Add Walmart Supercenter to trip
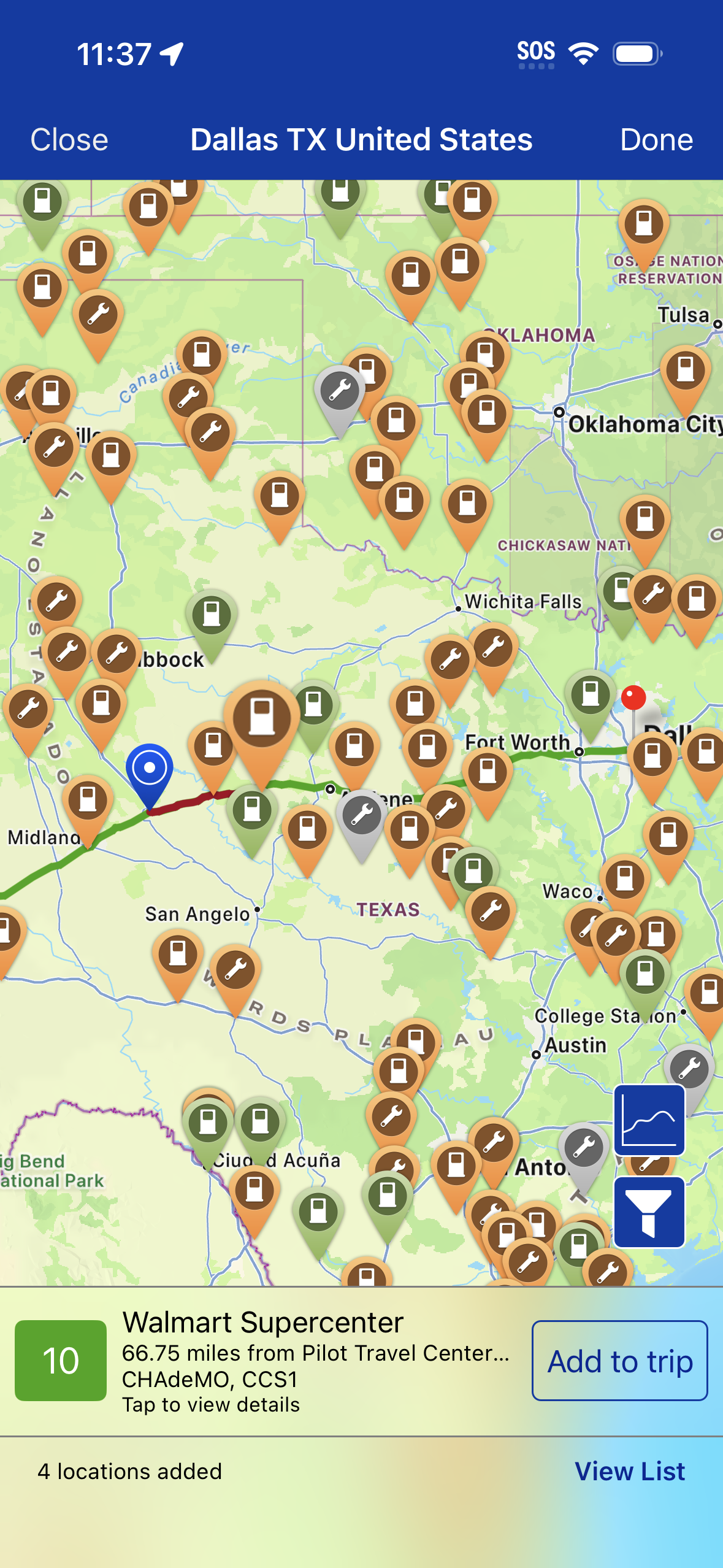 coord(619,1361)
